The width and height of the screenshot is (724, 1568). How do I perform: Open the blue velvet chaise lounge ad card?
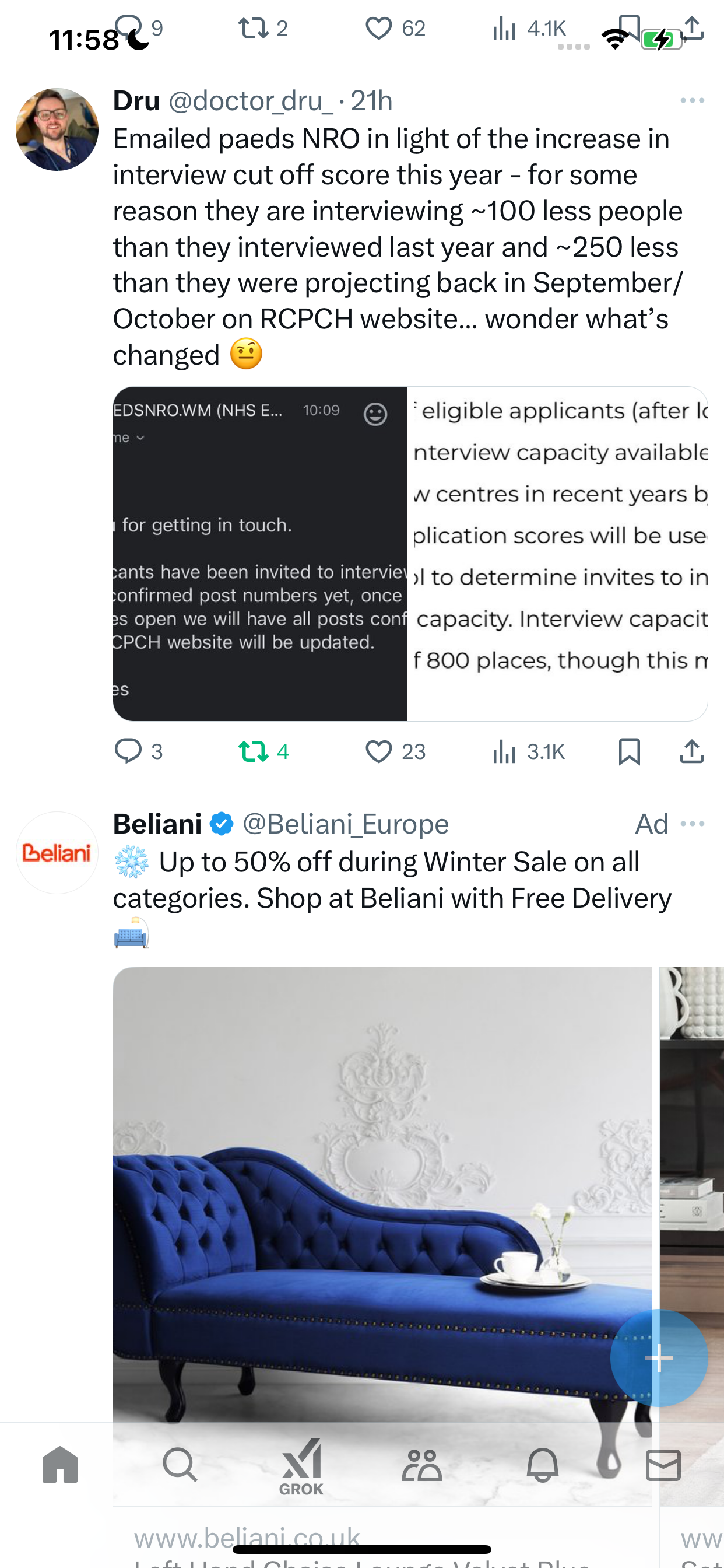(x=382, y=1235)
